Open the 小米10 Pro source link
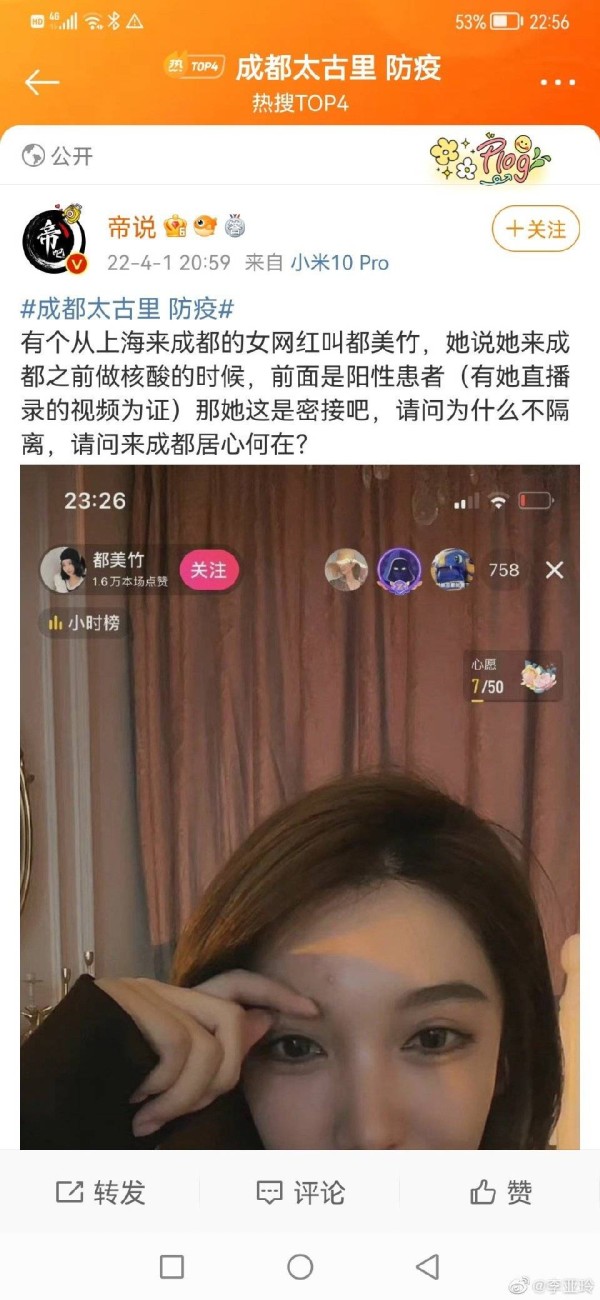The height and width of the screenshot is (1300, 600). click(339, 263)
